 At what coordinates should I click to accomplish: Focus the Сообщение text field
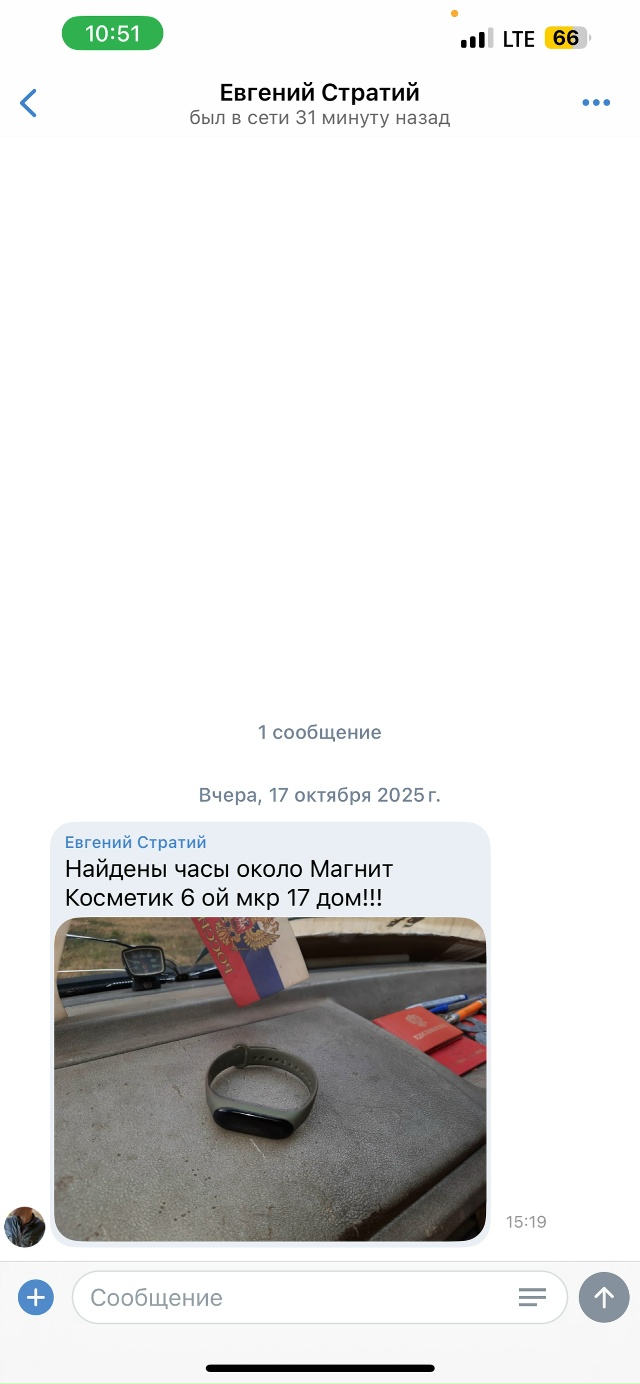tap(290, 1298)
